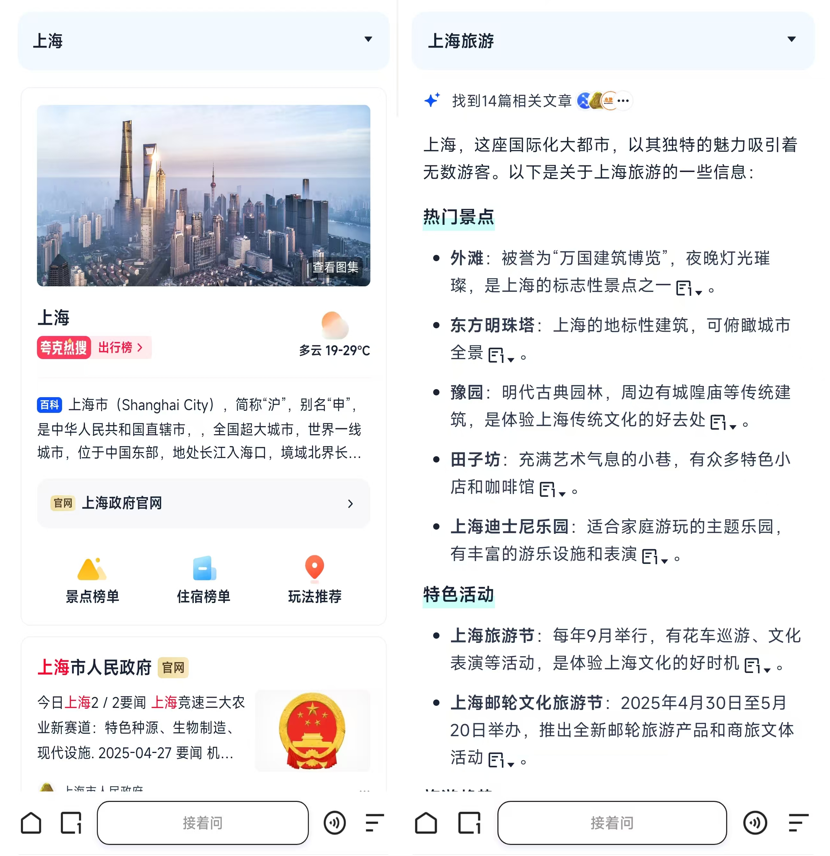Open the citation icon after the 田子坊 entry
Image resolution: width=830 pixels, height=856 pixels.
coord(551,489)
